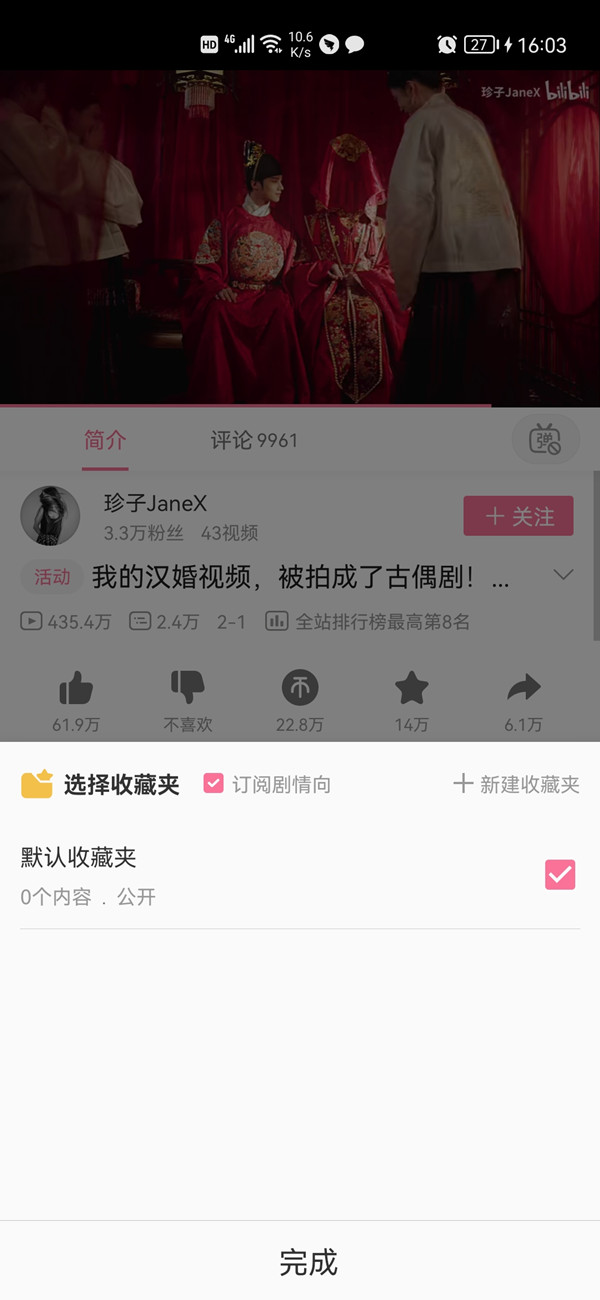Viewport: 600px width, 1300px height.
Task: Toggle the 默认收藏夹 checkbox
Action: click(x=560, y=875)
